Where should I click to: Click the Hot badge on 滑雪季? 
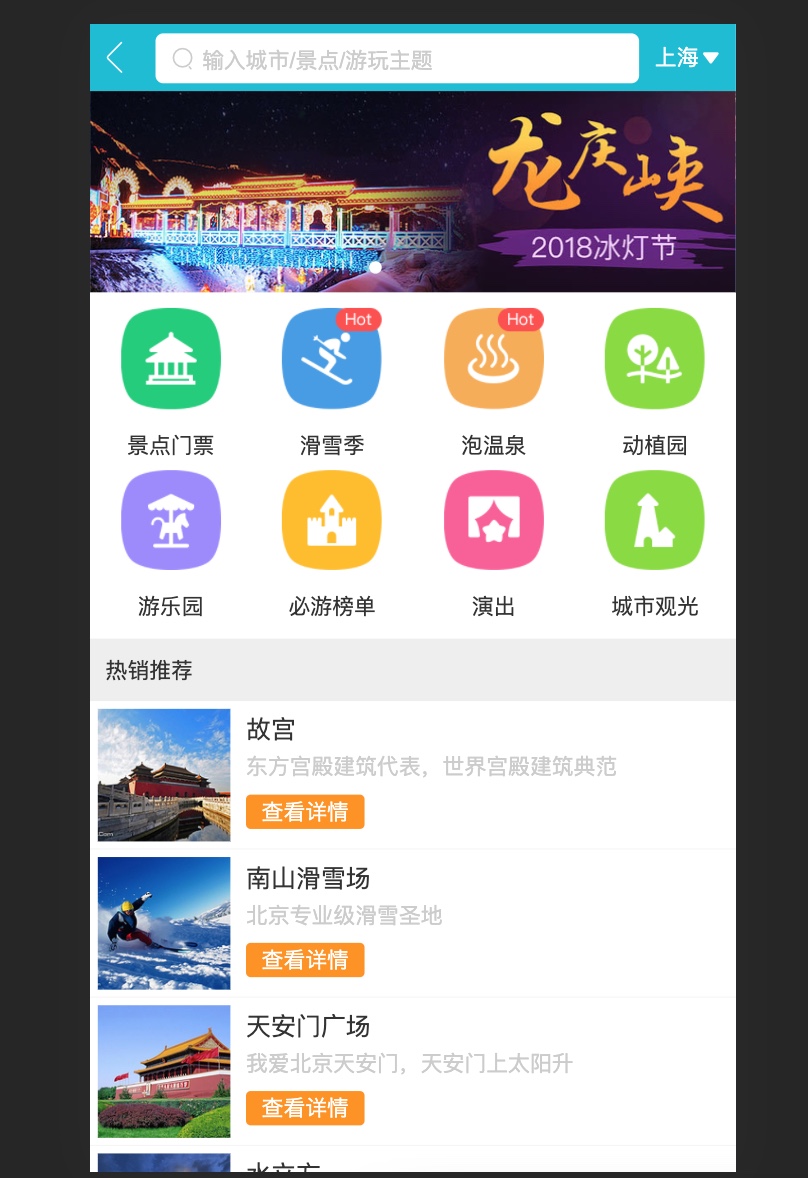point(358,319)
